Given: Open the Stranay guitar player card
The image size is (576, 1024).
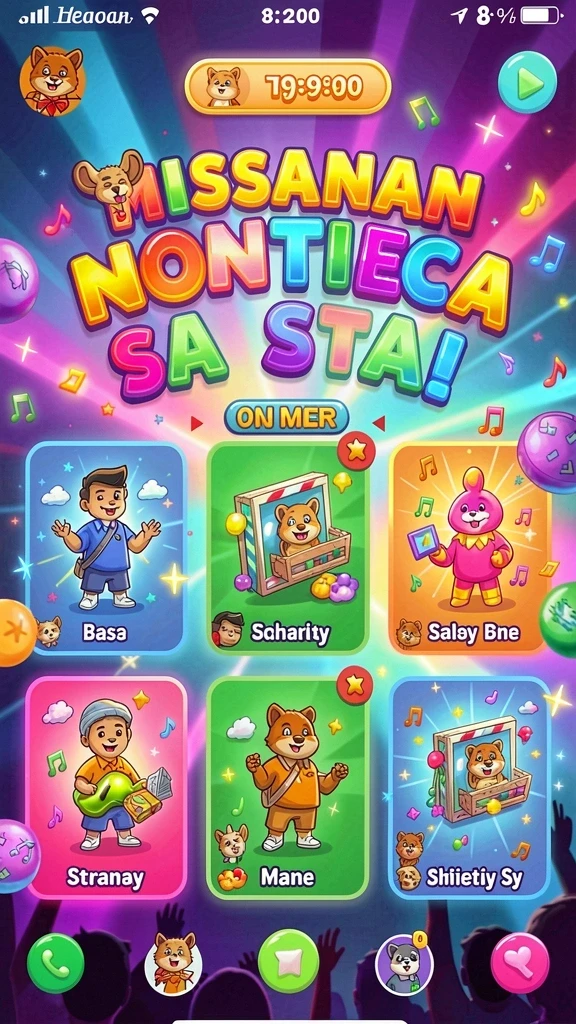Looking at the screenshot, I should tap(106, 788).
